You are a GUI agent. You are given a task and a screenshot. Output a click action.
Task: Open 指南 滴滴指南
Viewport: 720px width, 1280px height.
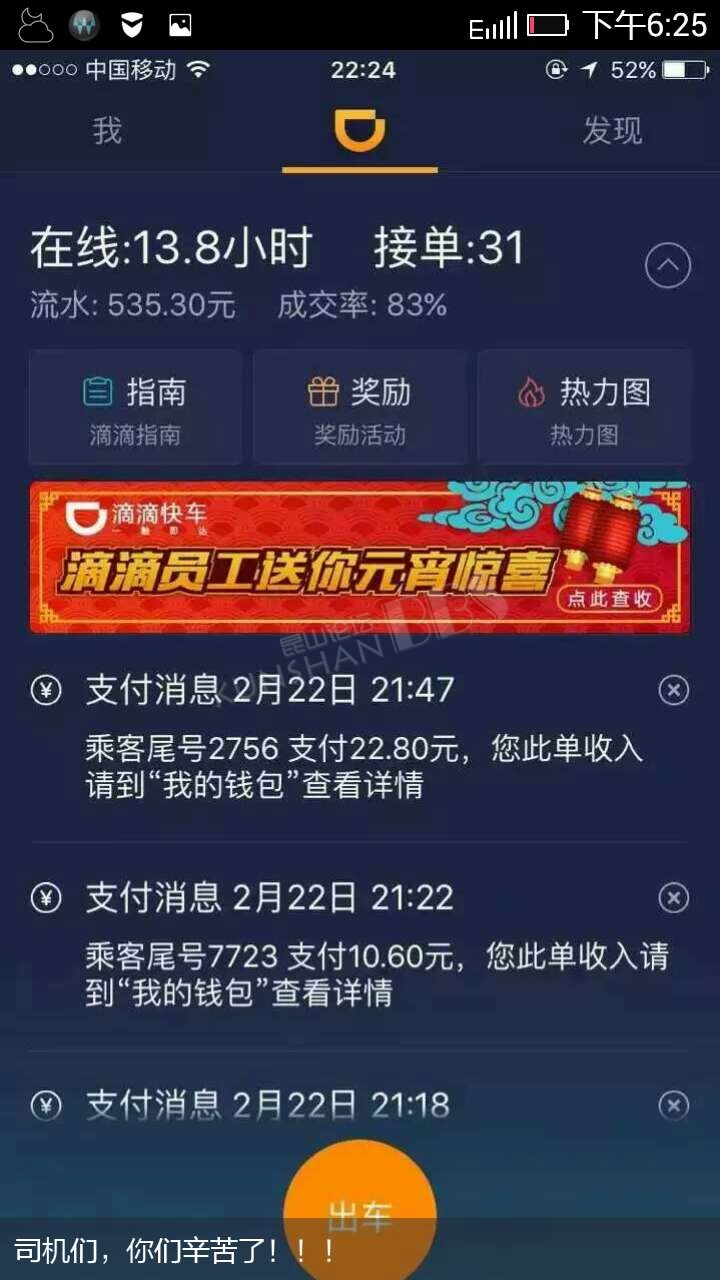[x=135, y=407]
